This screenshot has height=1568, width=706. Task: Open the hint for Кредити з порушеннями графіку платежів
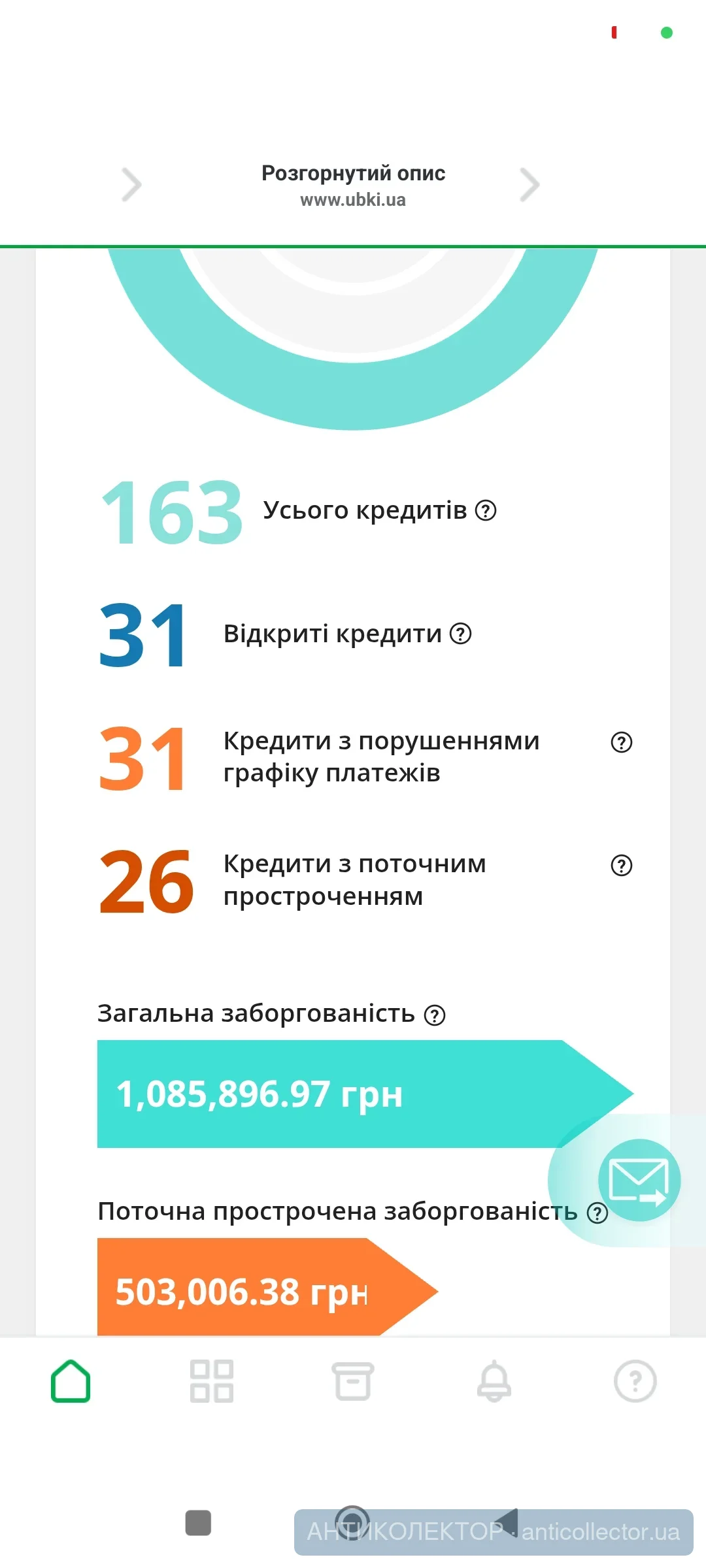coord(622,742)
